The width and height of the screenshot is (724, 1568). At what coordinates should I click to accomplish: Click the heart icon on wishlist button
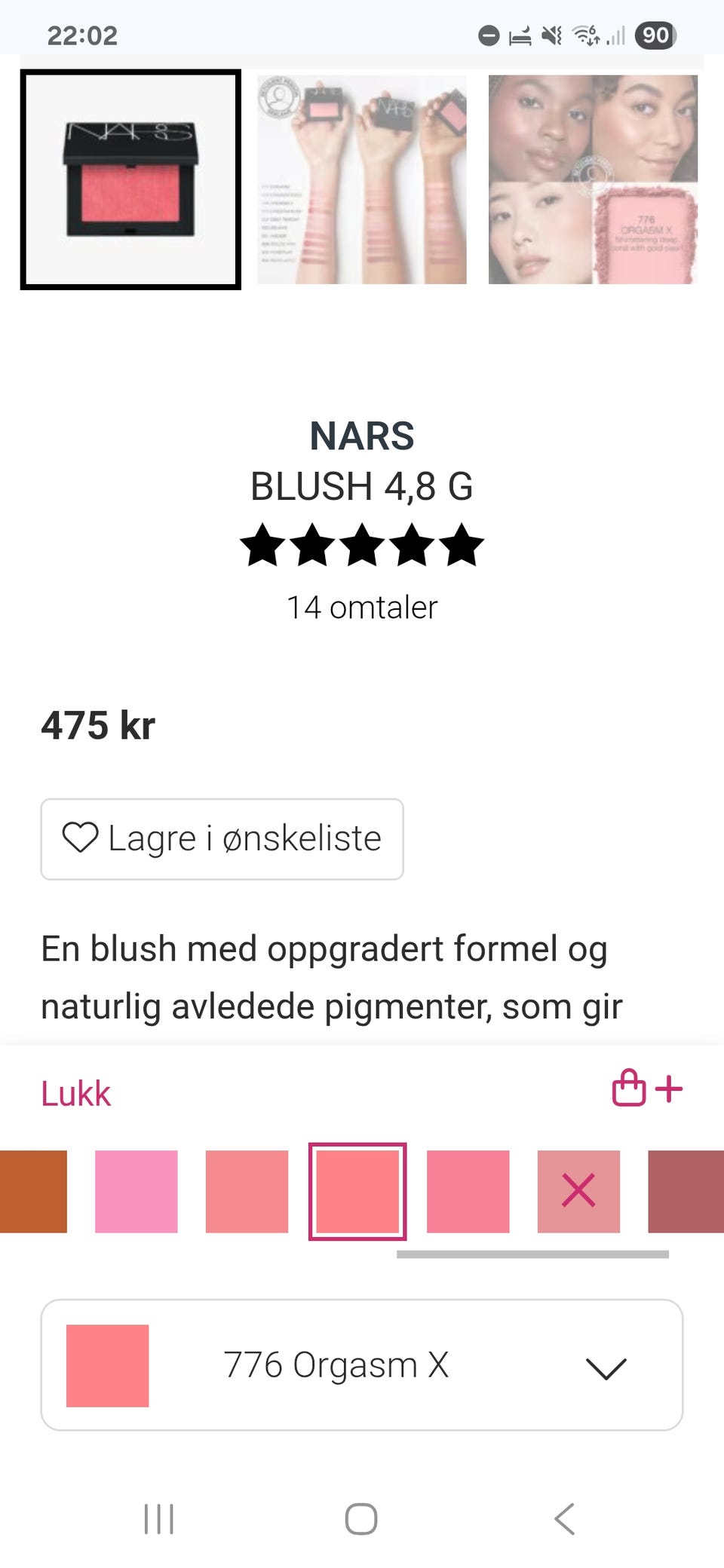(x=81, y=838)
